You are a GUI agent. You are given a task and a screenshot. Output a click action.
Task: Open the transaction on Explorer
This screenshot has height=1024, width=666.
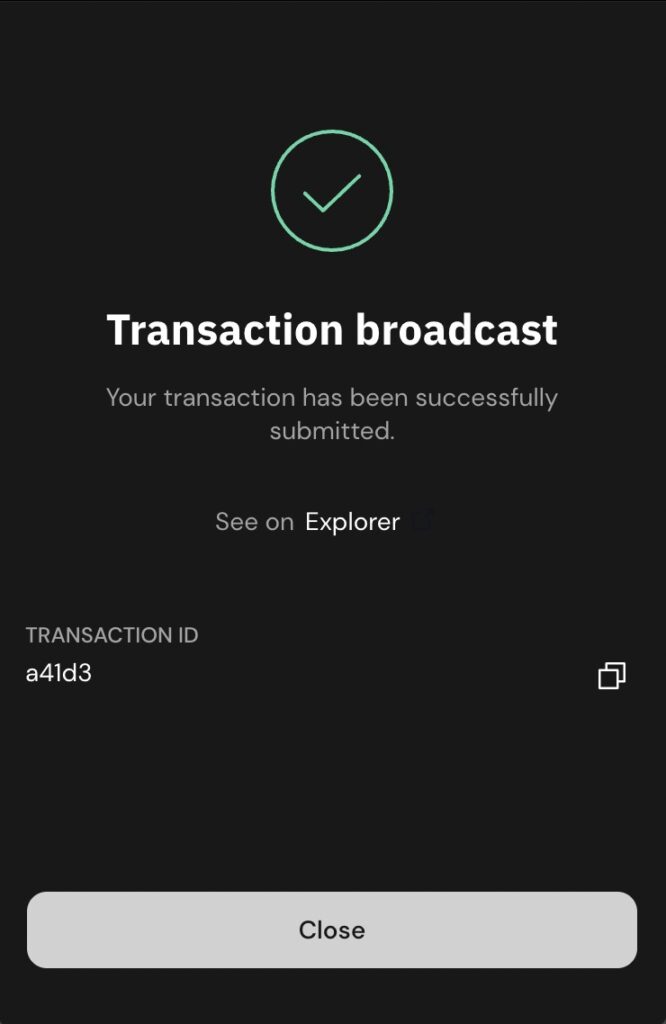tap(353, 522)
